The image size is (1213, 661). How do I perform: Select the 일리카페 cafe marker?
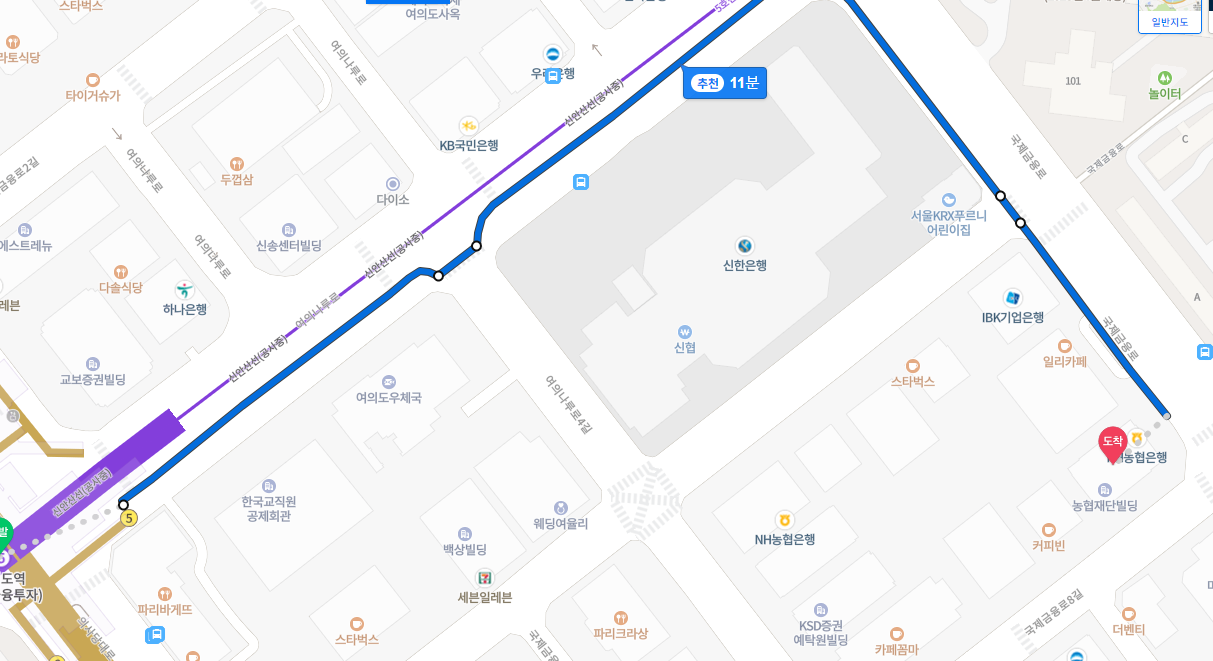pyautogui.click(x=1064, y=346)
